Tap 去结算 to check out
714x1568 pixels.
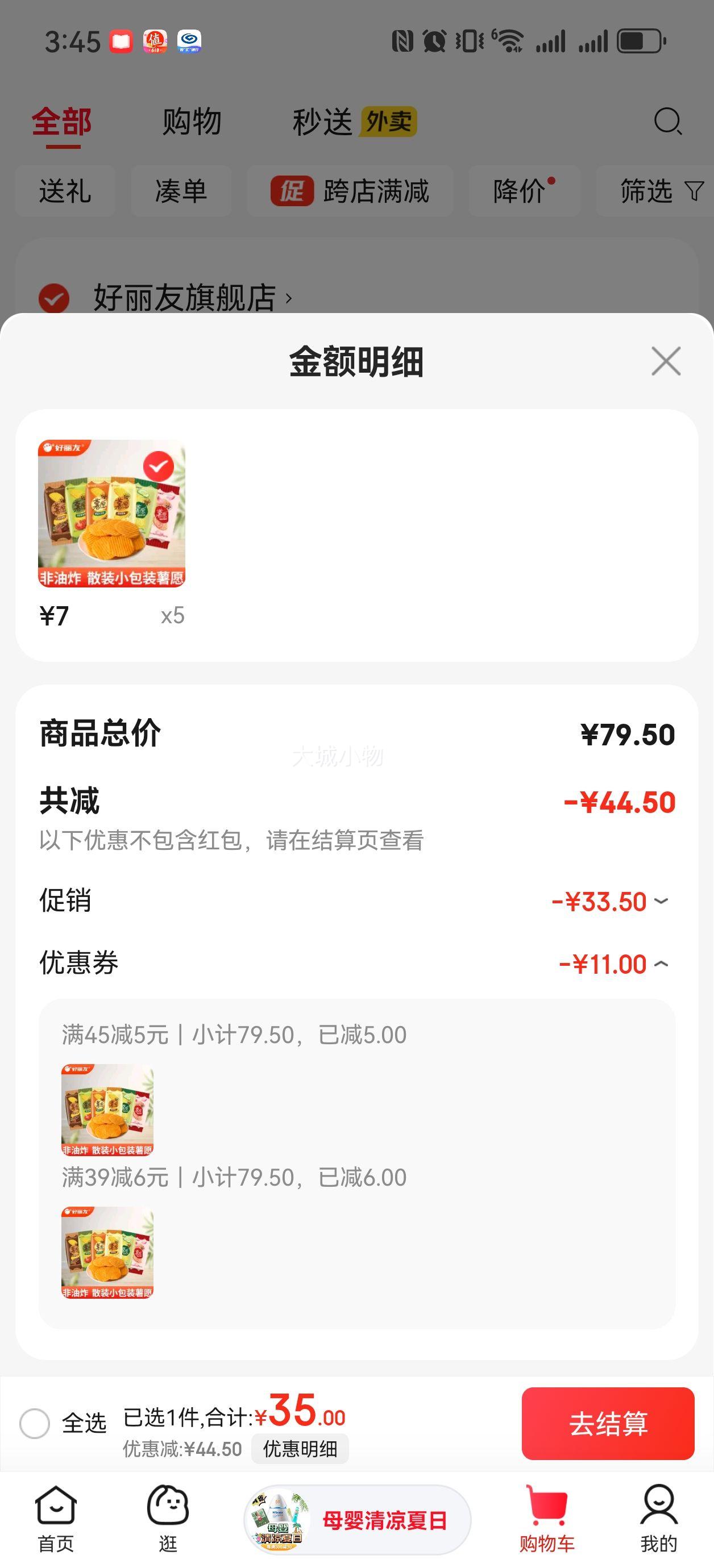tap(607, 1424)
